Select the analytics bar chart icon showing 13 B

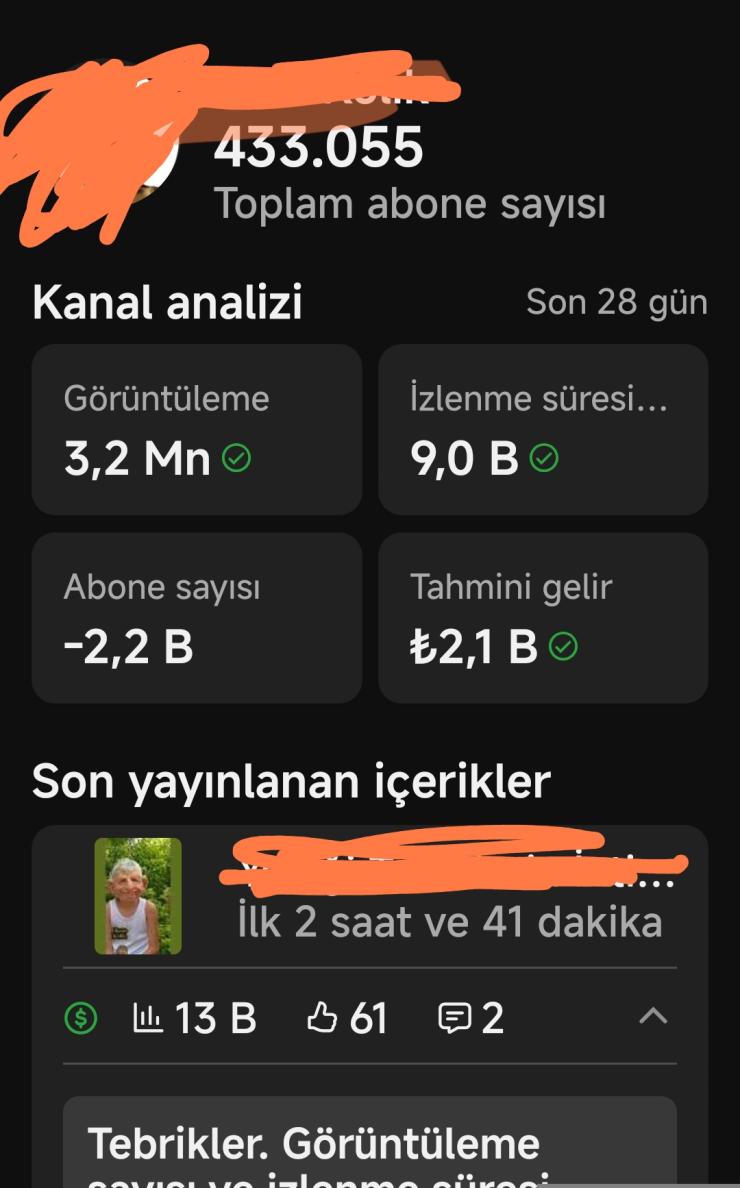point(148,1018)
